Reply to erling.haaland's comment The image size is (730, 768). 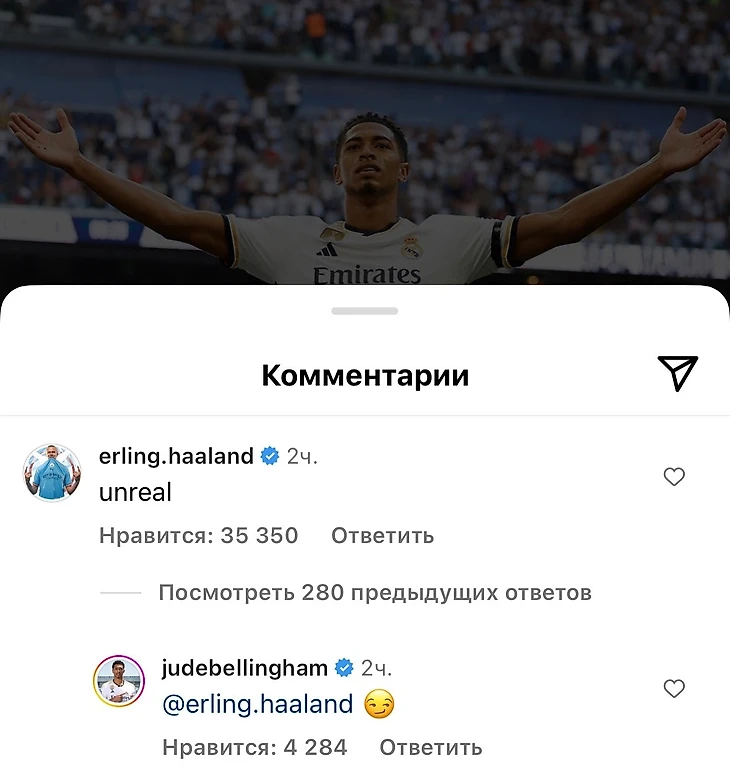(x=382, y=536)
